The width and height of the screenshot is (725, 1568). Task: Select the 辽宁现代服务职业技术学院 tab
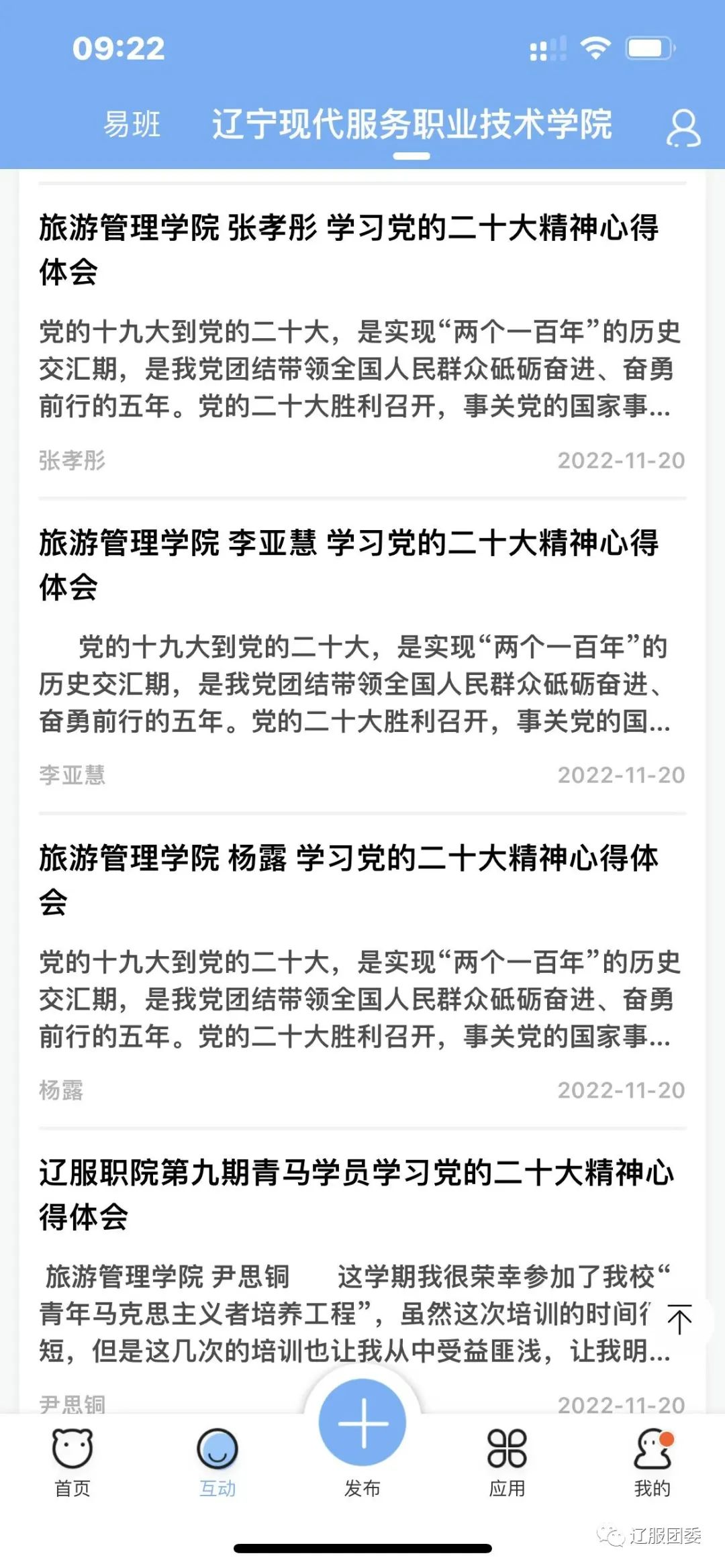(412, 125)
